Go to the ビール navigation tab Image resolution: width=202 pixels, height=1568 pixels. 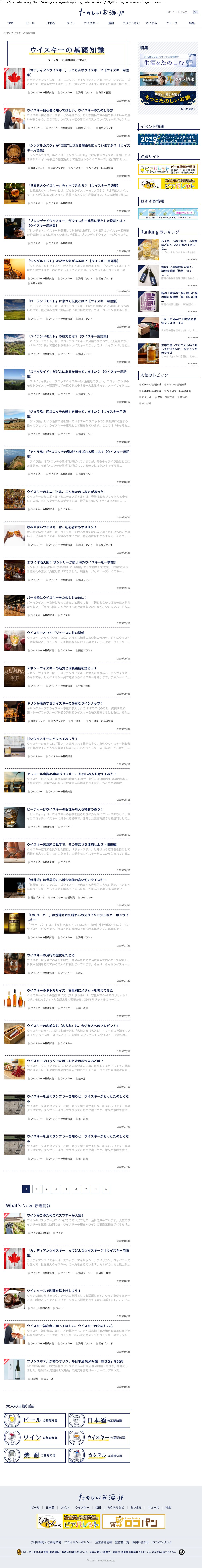click(x=30, y=23)
